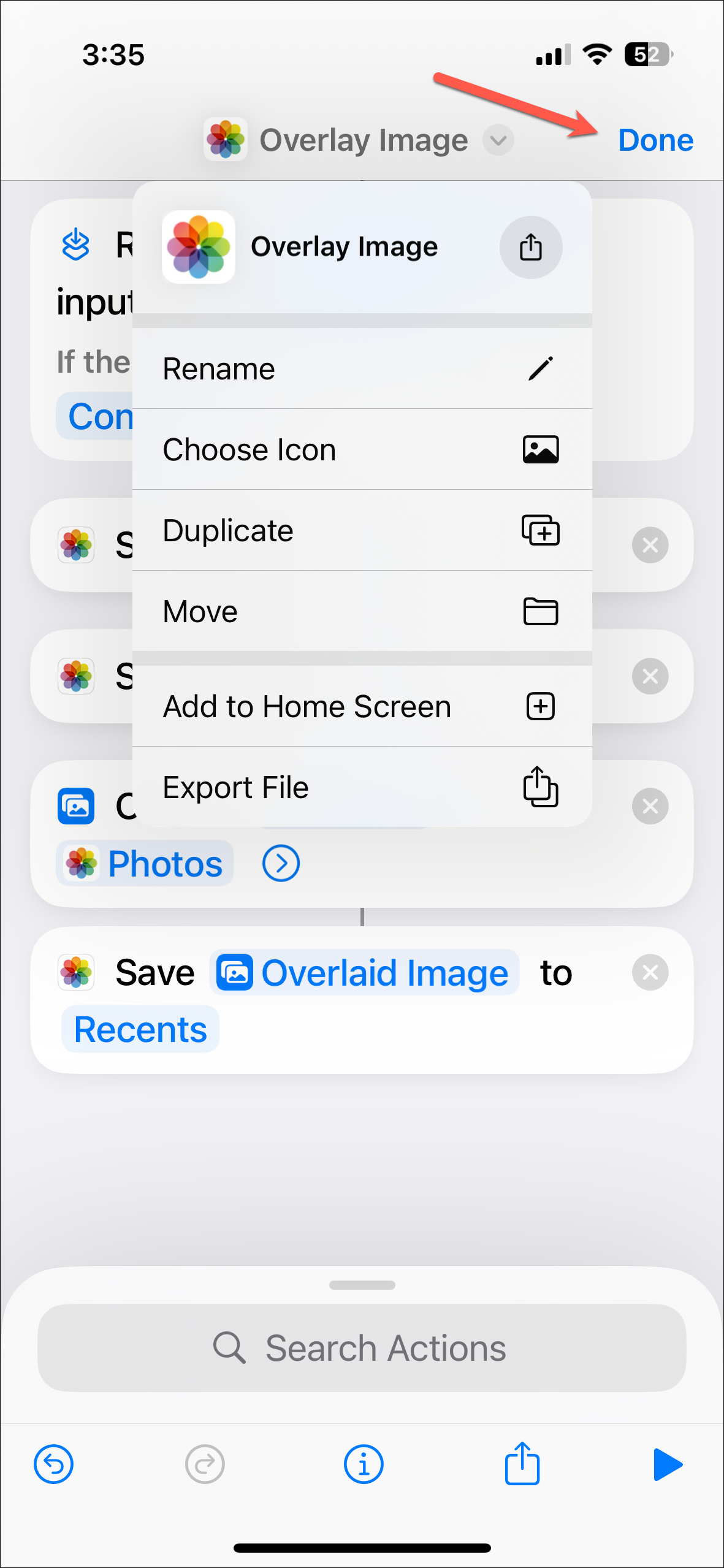Image resolution: width=724 pixels, height=1568 pixels.
Task: Tap Done to finish editing the shortcut
Action: 655,140
